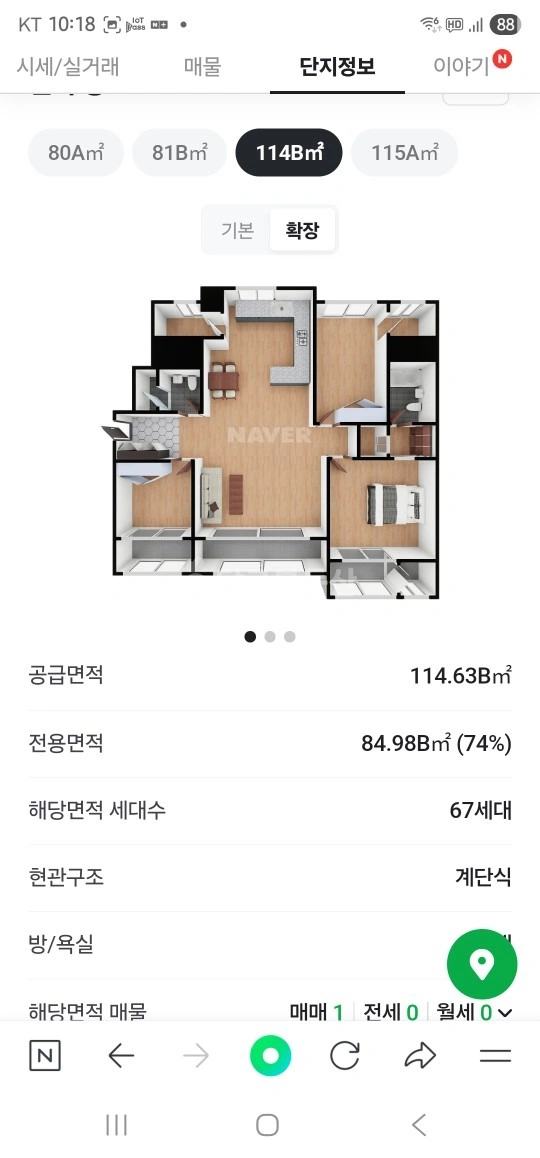Open the floor plan image
The height and width of the screenshot is (1158, 540).
point(270,441)
